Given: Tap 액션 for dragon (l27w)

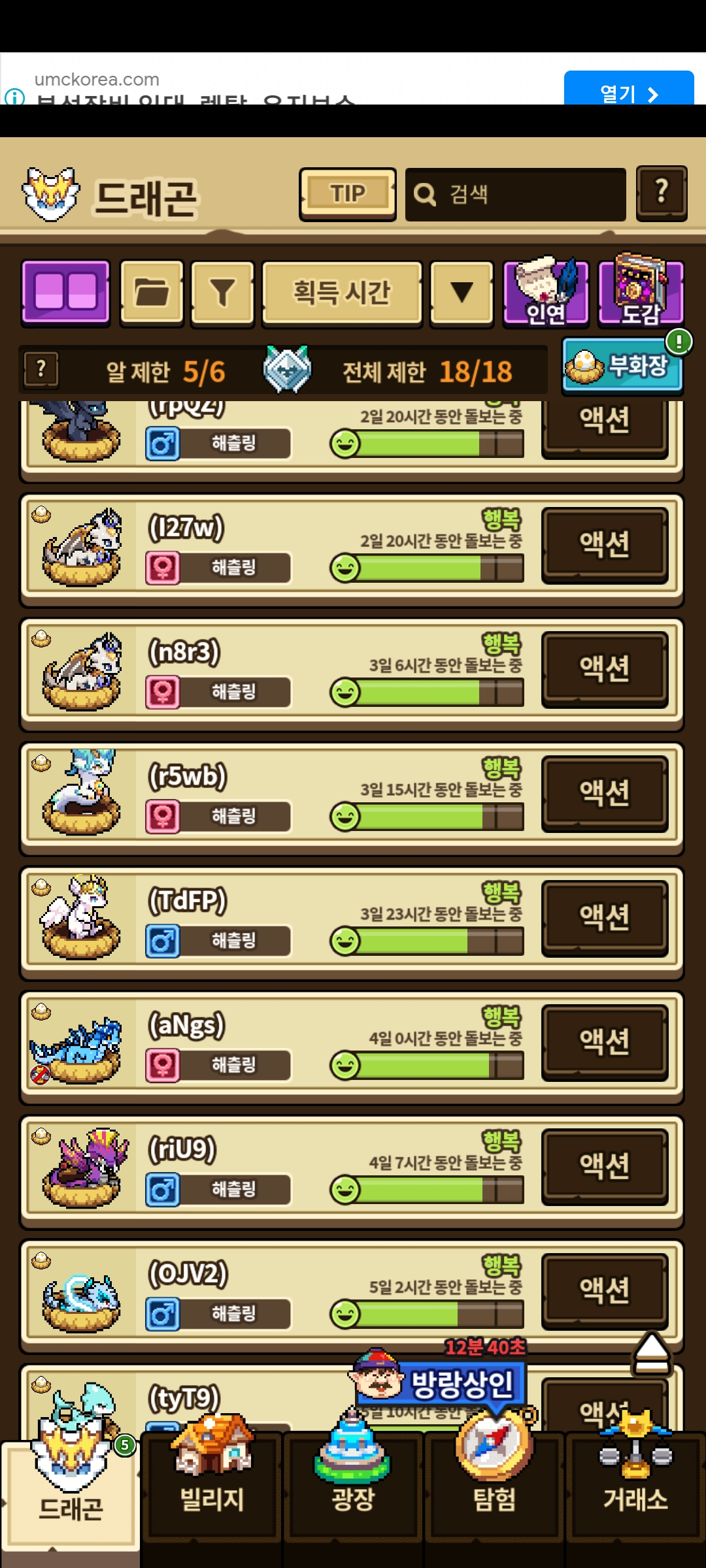Looking at the screenshot, I should (604, 544).
